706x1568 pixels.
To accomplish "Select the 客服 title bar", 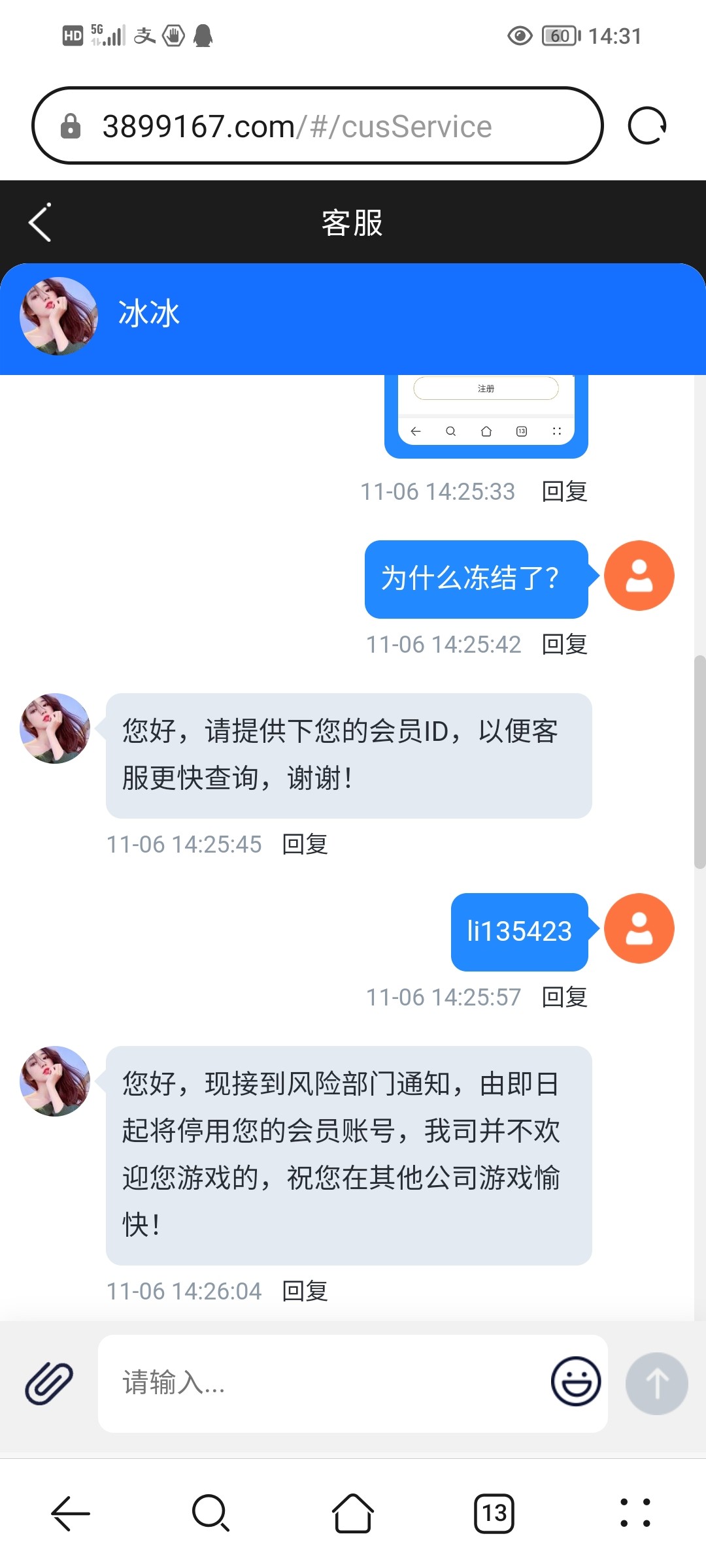I will [352, 222].
